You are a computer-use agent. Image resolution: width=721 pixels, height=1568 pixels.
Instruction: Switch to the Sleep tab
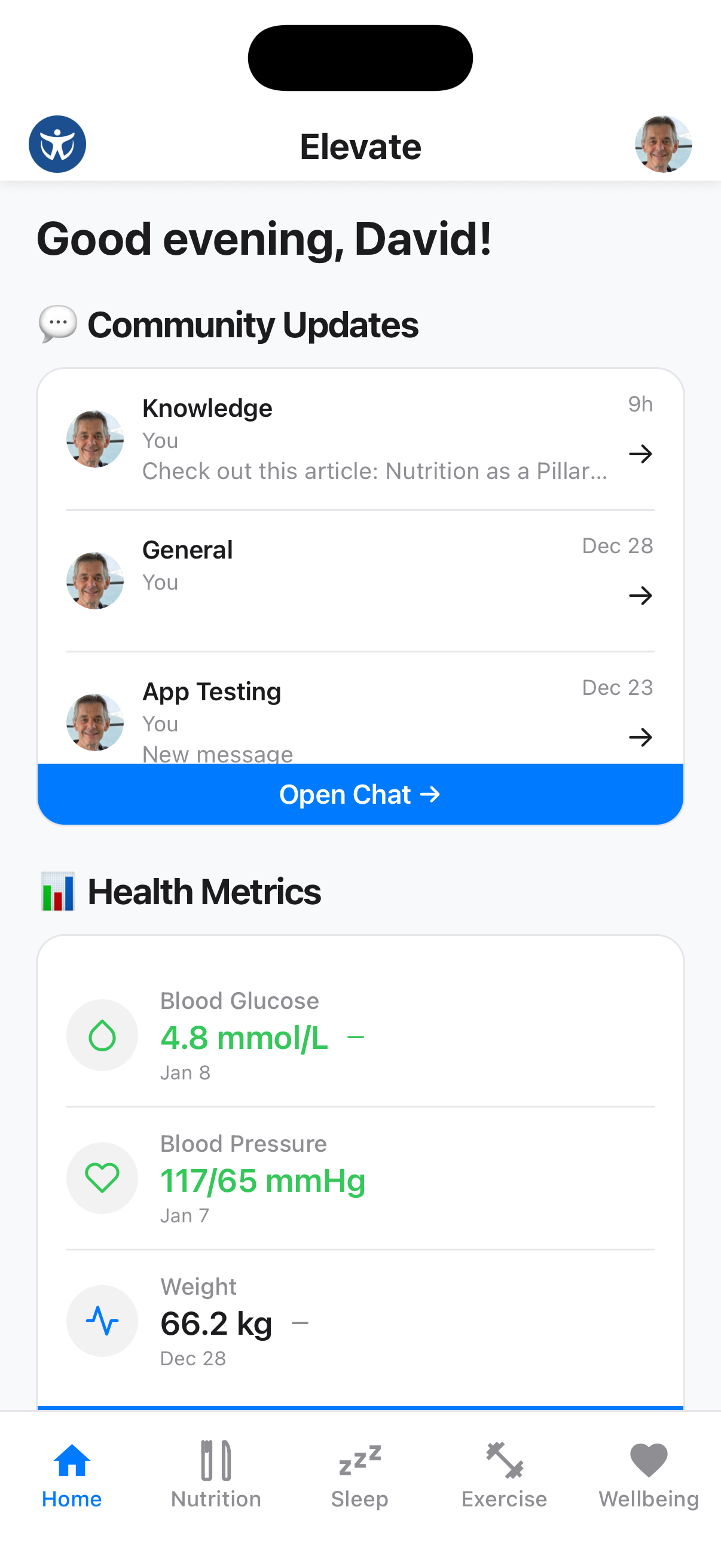pyautogui.click(x=359, y=1474)
